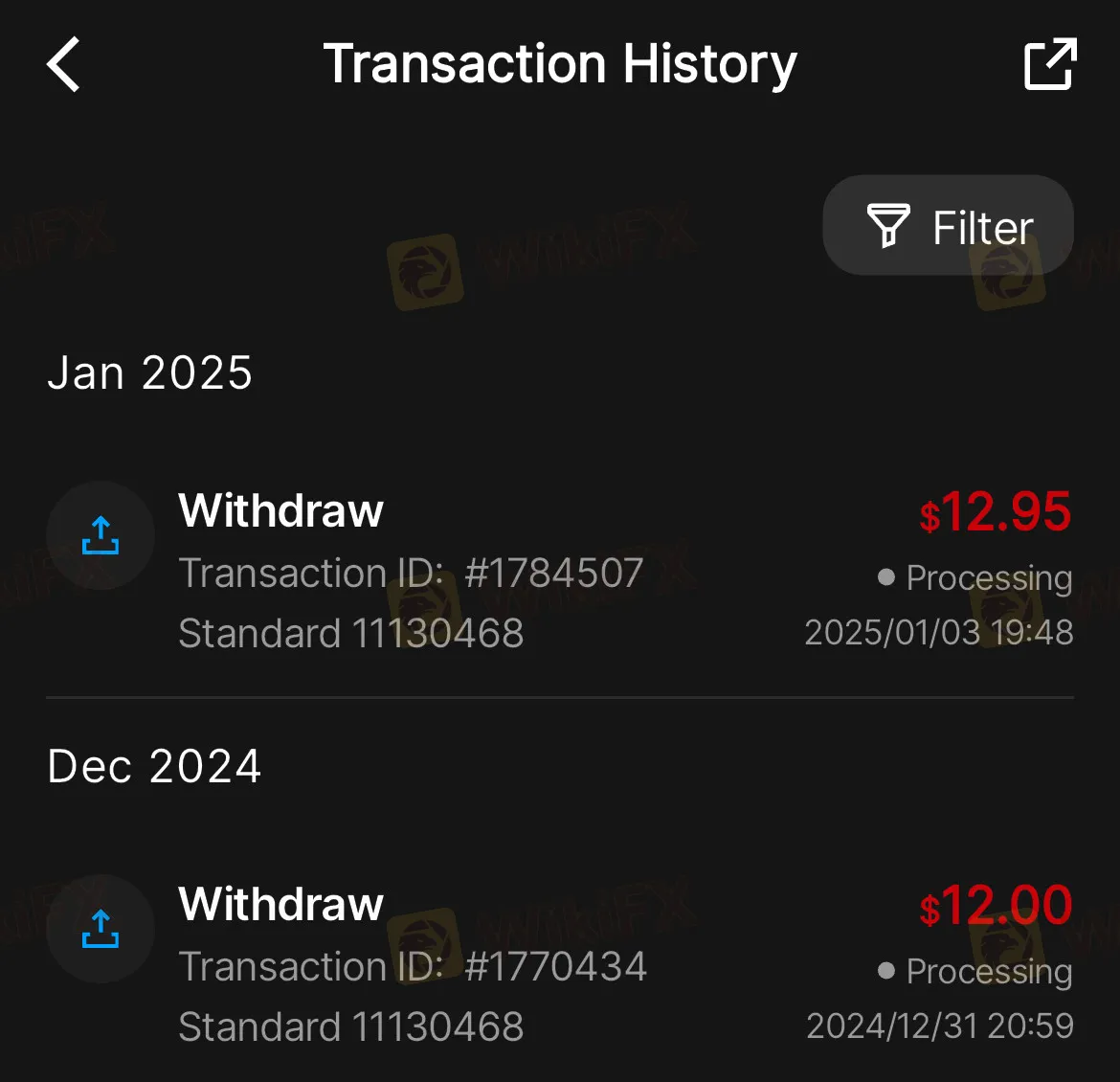Image resolution: width=1120 pixels, height=1082 pixels.
Task: Open the Filter options
Action: pos(948,227)
